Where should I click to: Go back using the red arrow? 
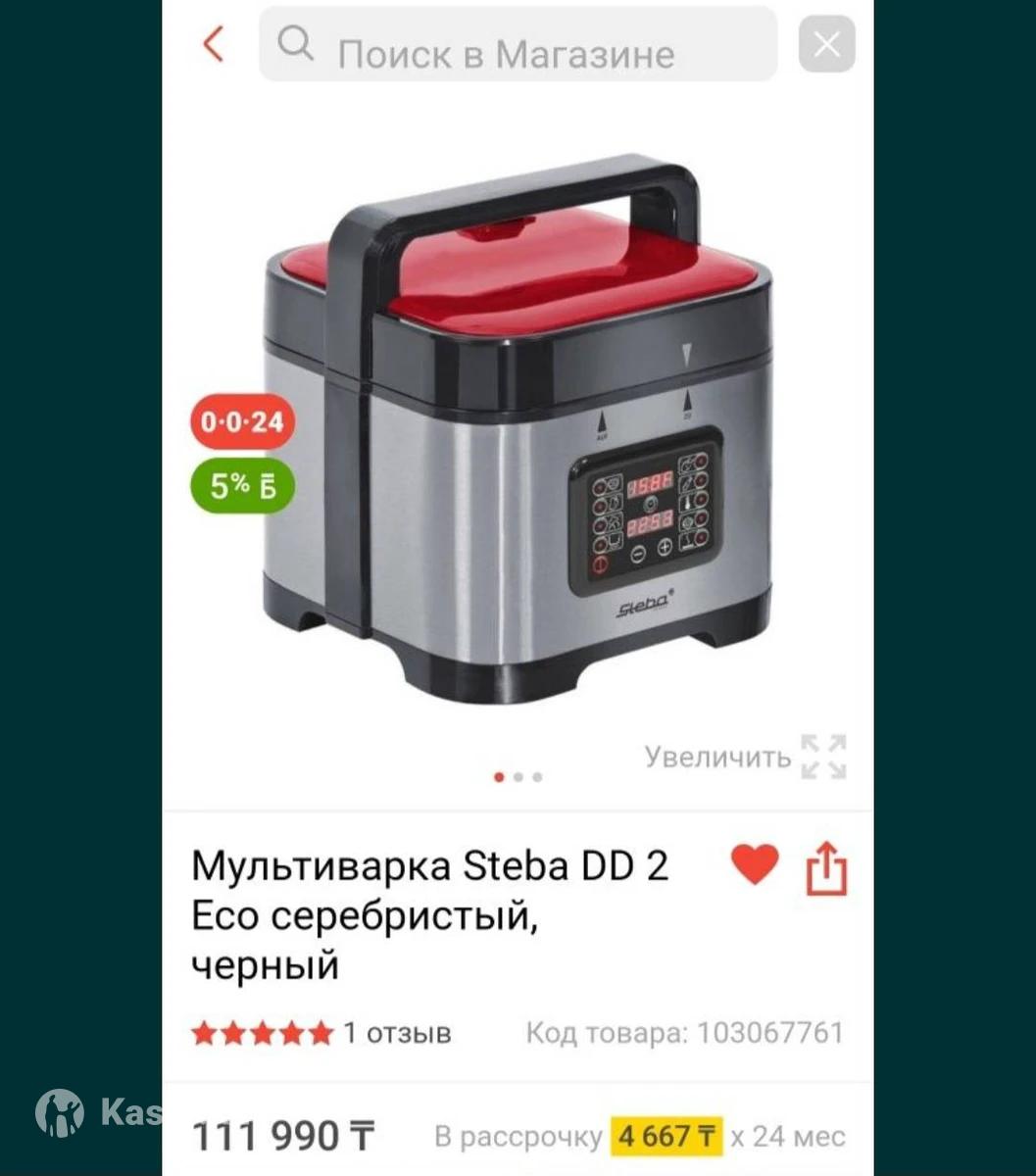click(x=214, y=44)
